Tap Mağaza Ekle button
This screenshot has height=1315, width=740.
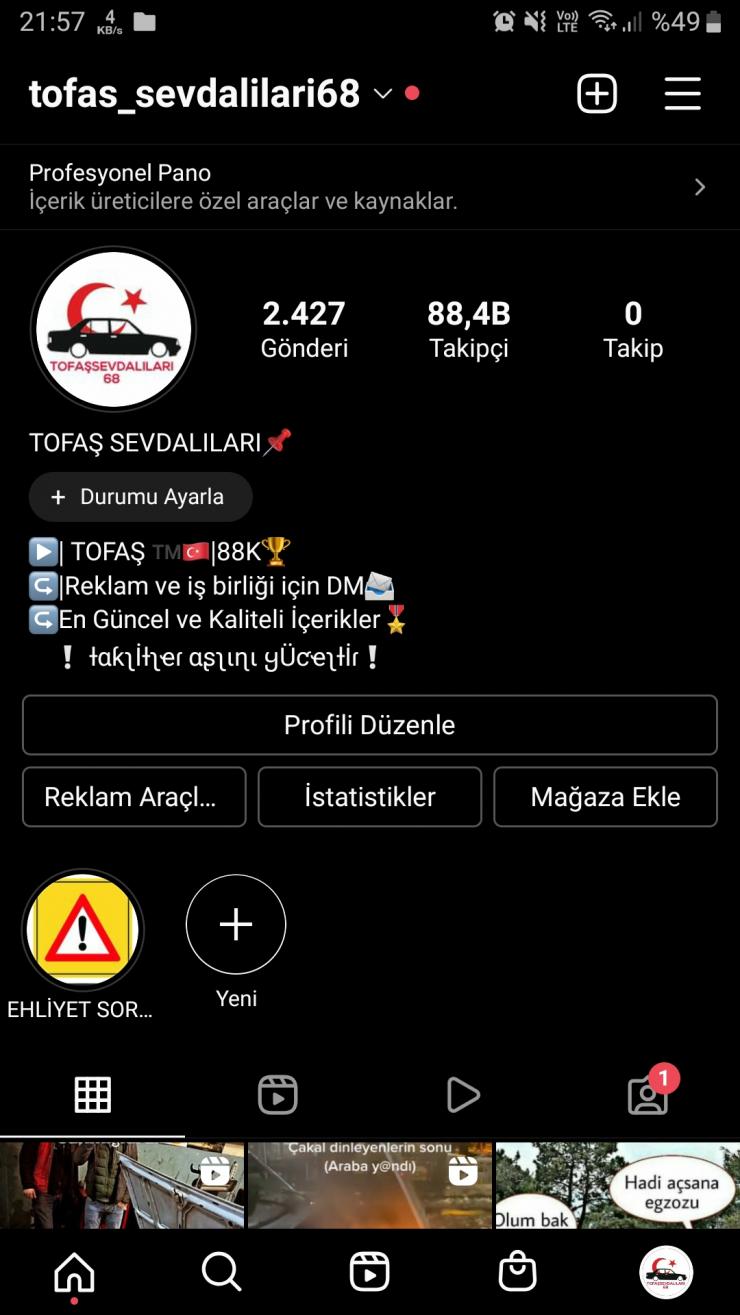click(605, 797)
